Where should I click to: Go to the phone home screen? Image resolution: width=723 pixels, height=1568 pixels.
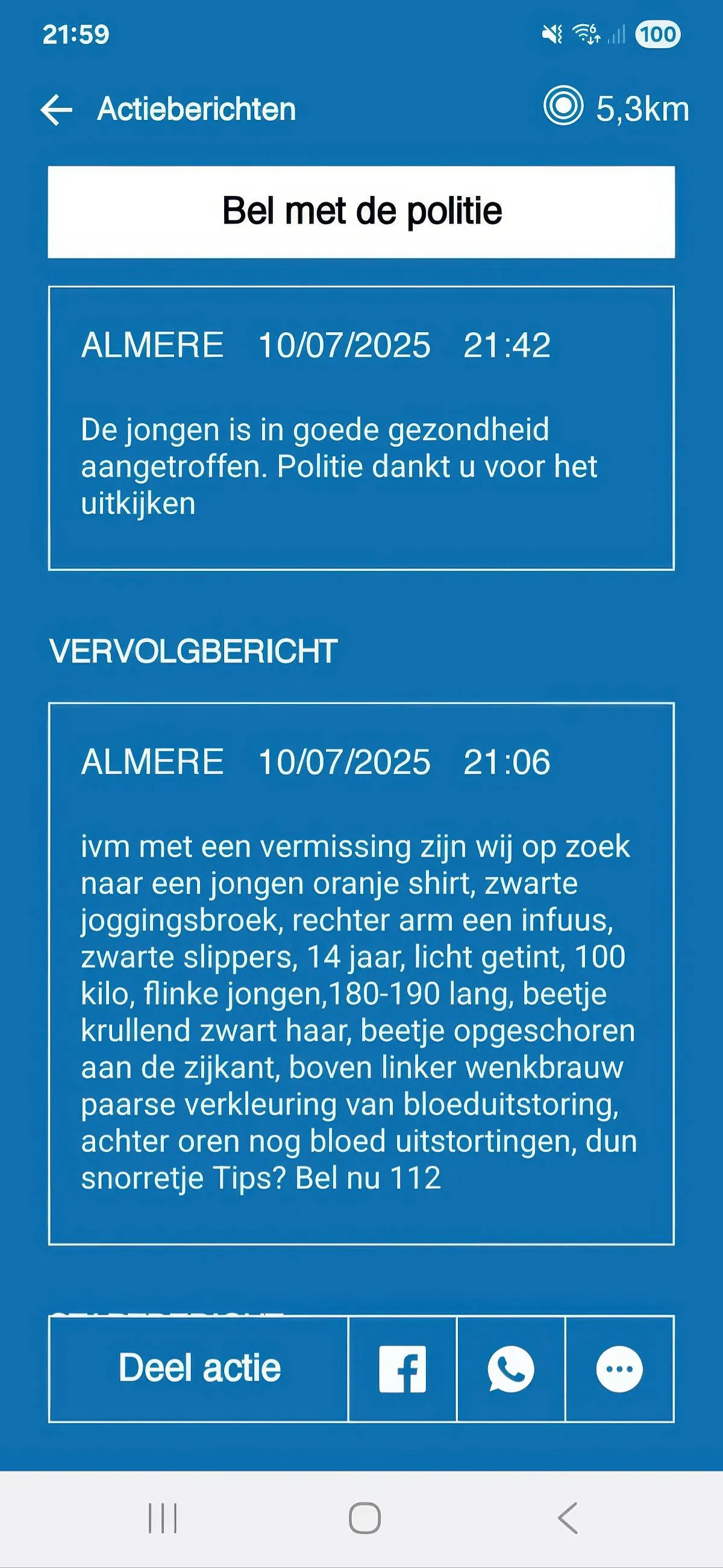point(365,1518)
